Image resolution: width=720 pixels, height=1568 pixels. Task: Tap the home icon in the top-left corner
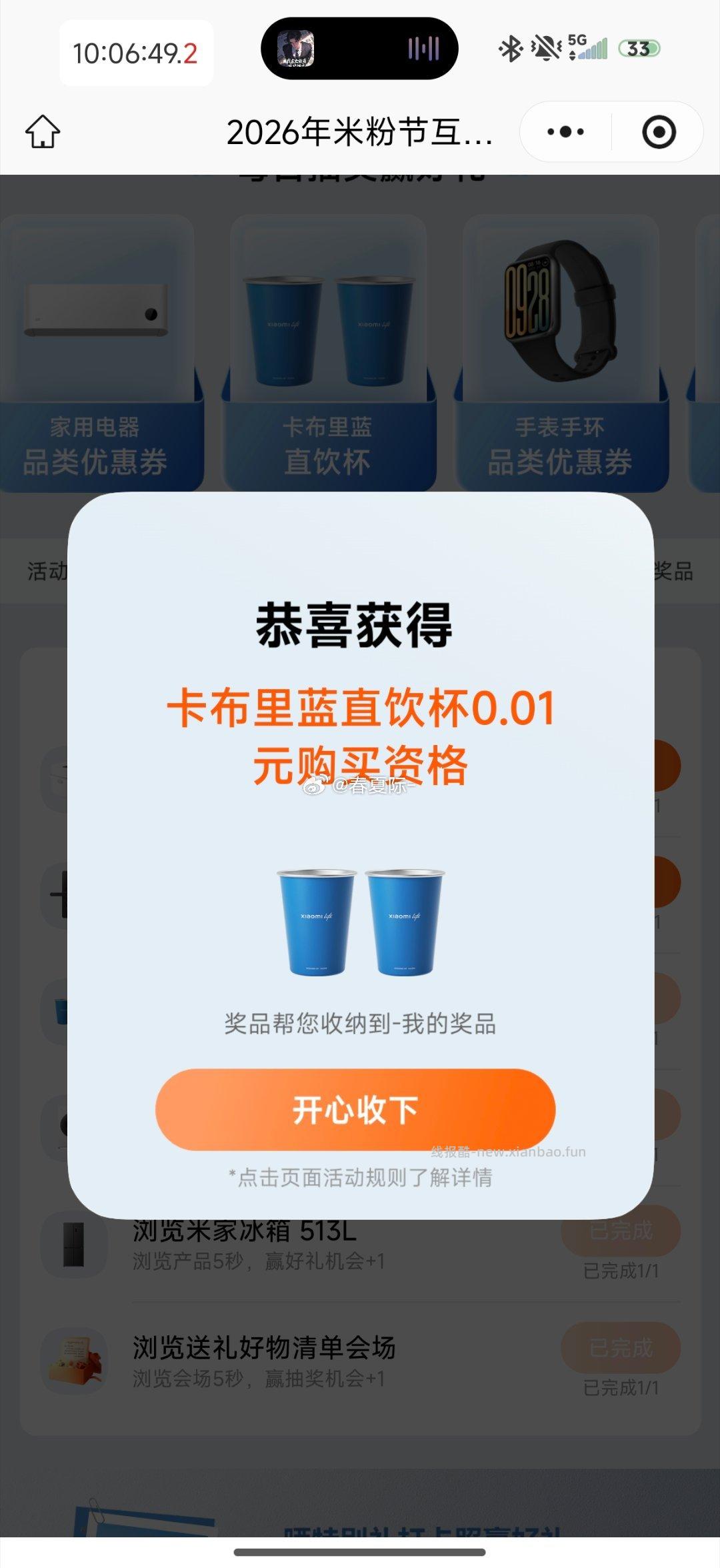tap(45, 131)
